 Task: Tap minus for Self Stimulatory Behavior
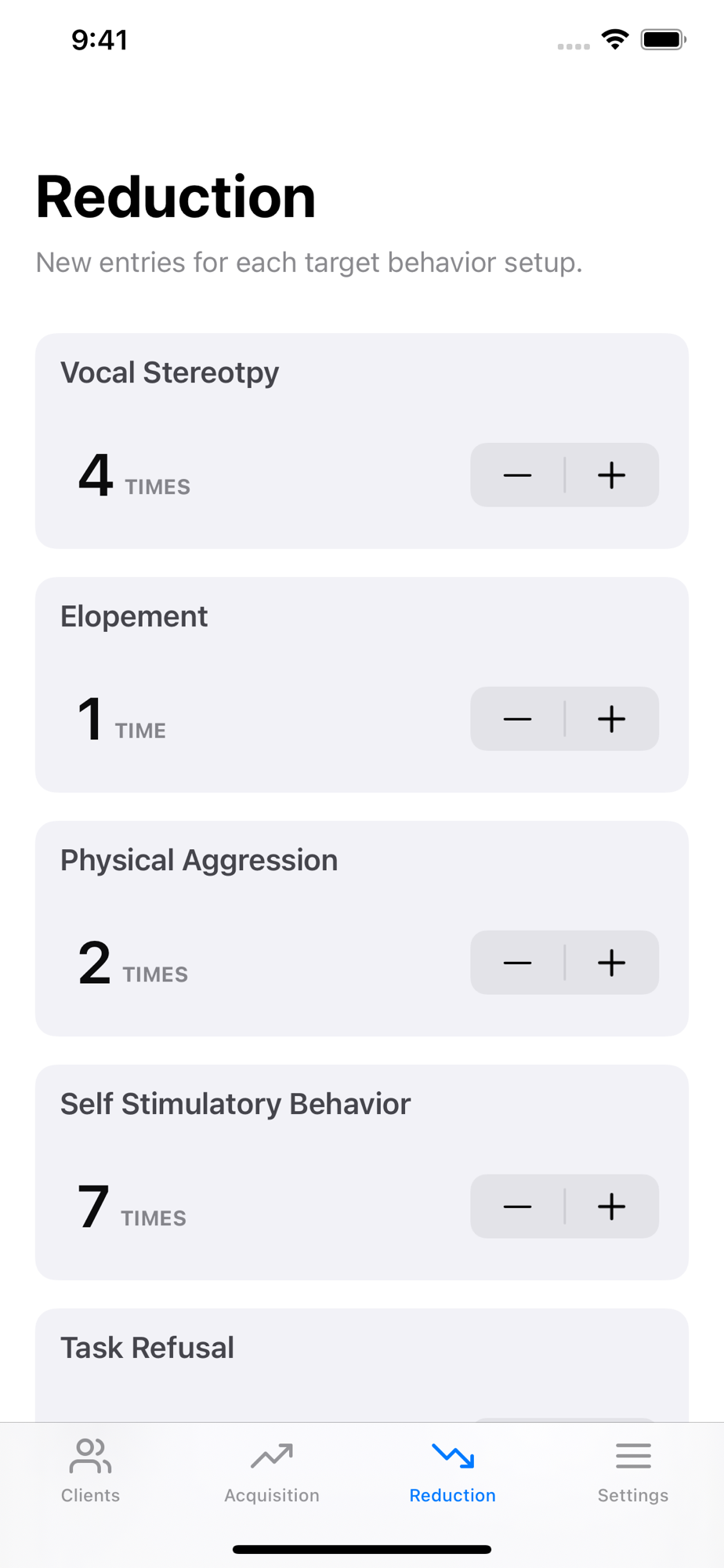click(x=517, y=1207)
